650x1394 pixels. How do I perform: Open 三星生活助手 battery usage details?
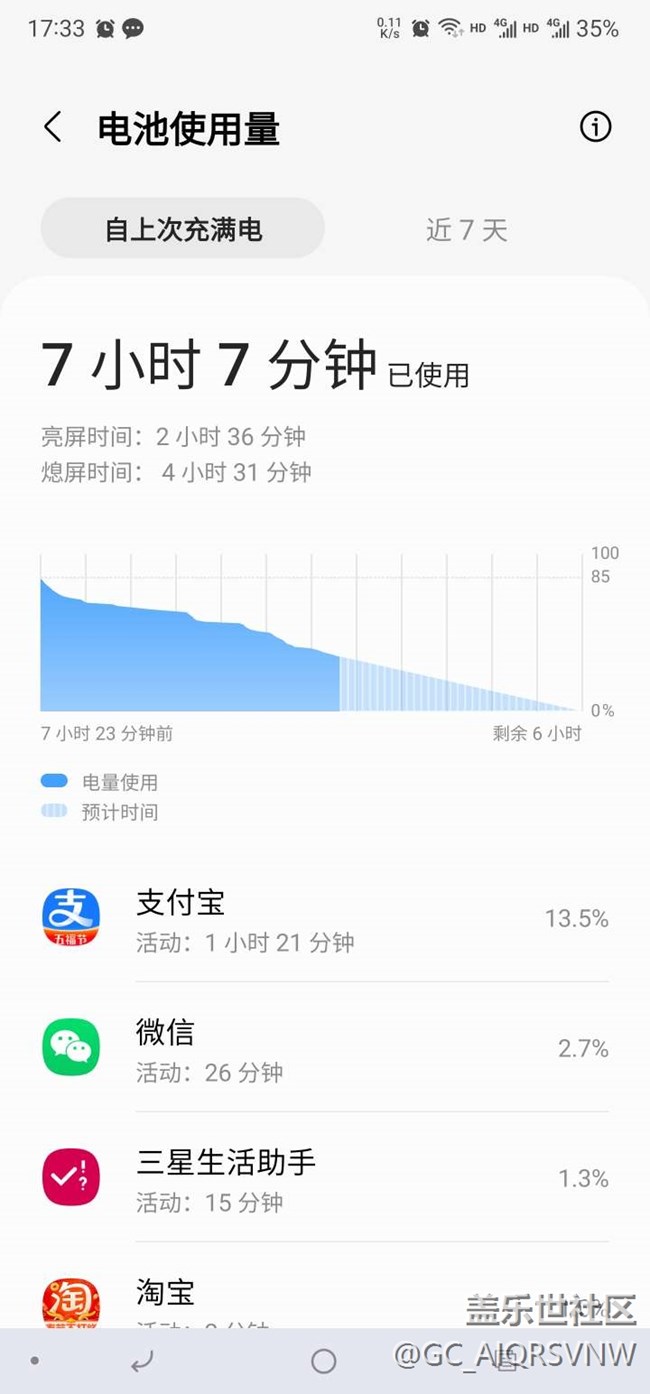325,1178
